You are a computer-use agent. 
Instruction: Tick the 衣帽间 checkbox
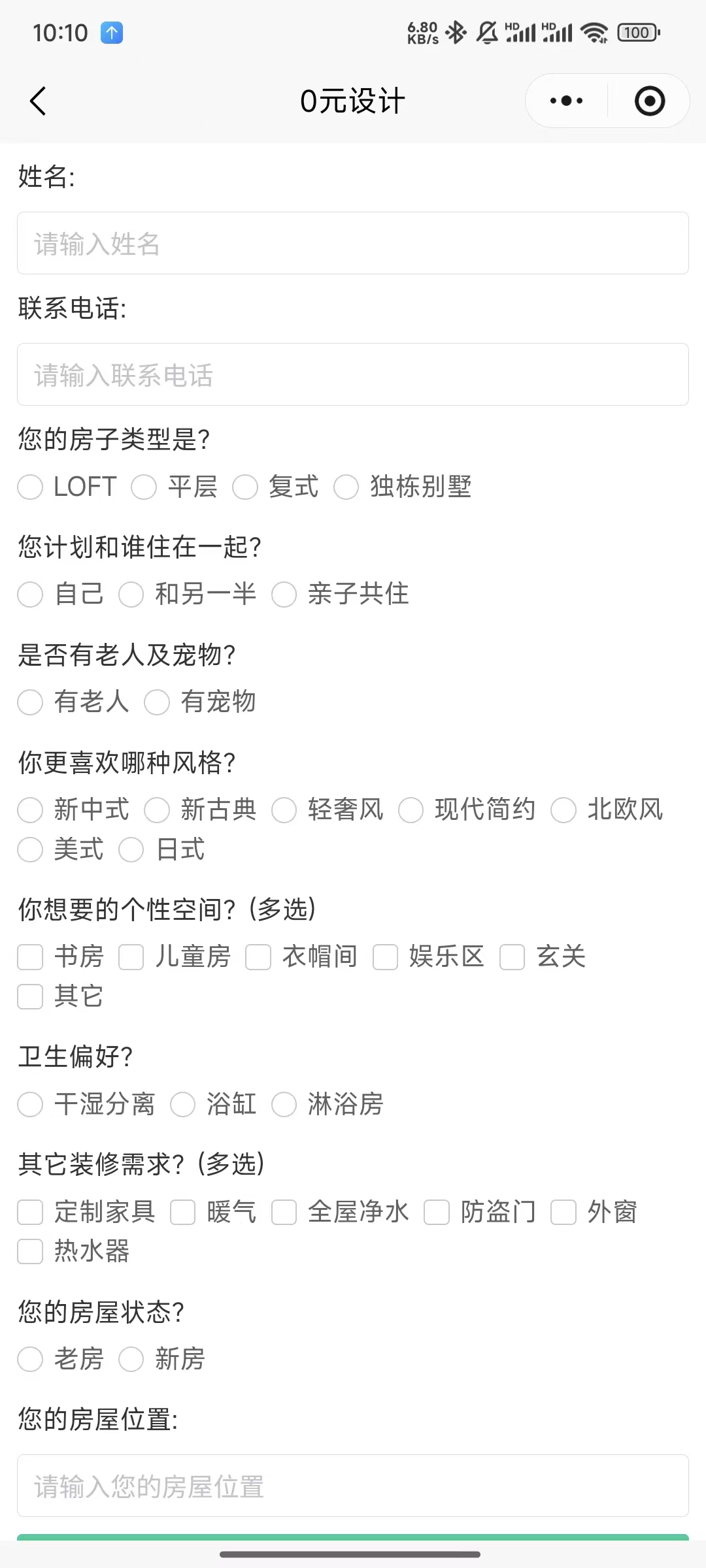click(x=258, y=957)
